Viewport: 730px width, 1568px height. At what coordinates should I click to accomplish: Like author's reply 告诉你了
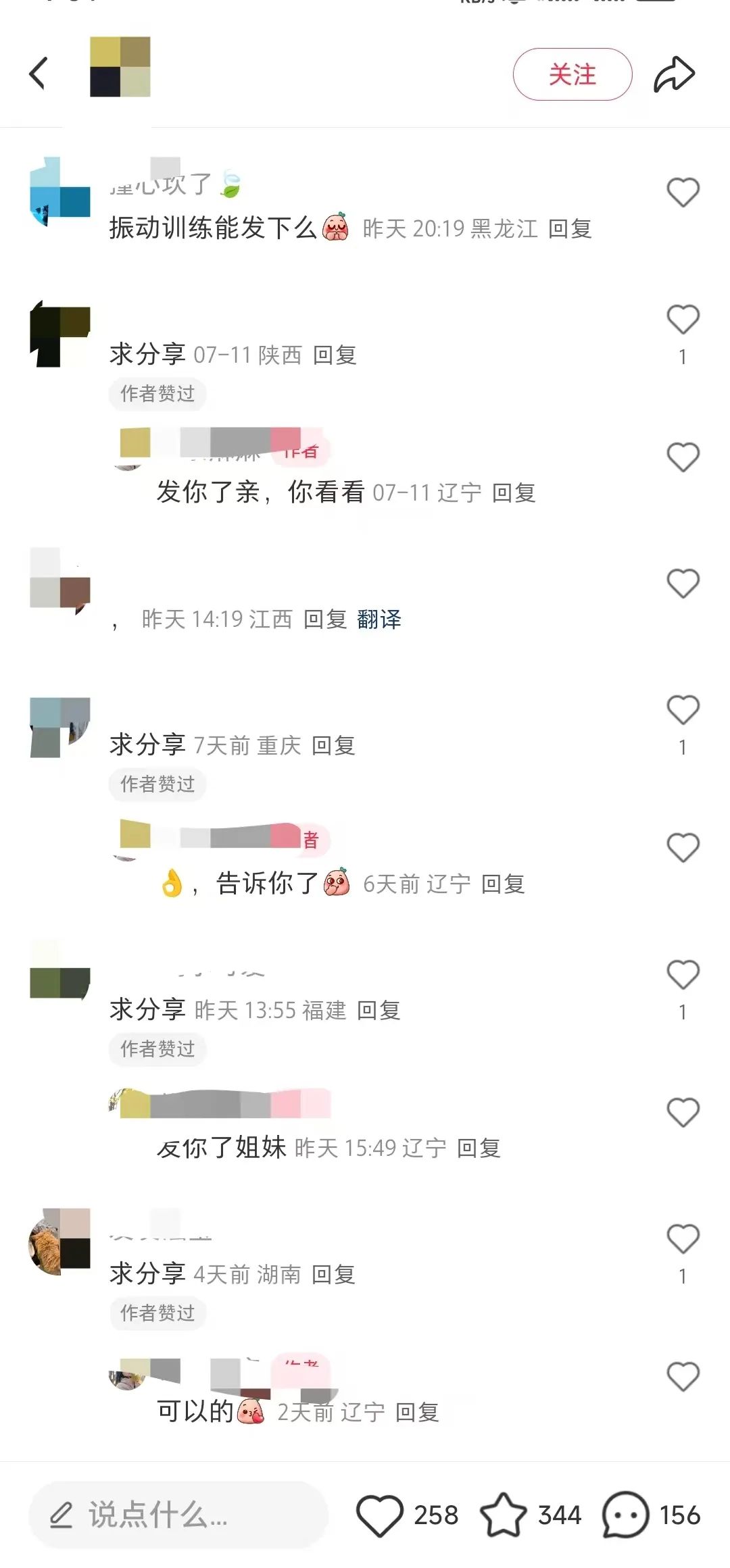tap(683, 848)
